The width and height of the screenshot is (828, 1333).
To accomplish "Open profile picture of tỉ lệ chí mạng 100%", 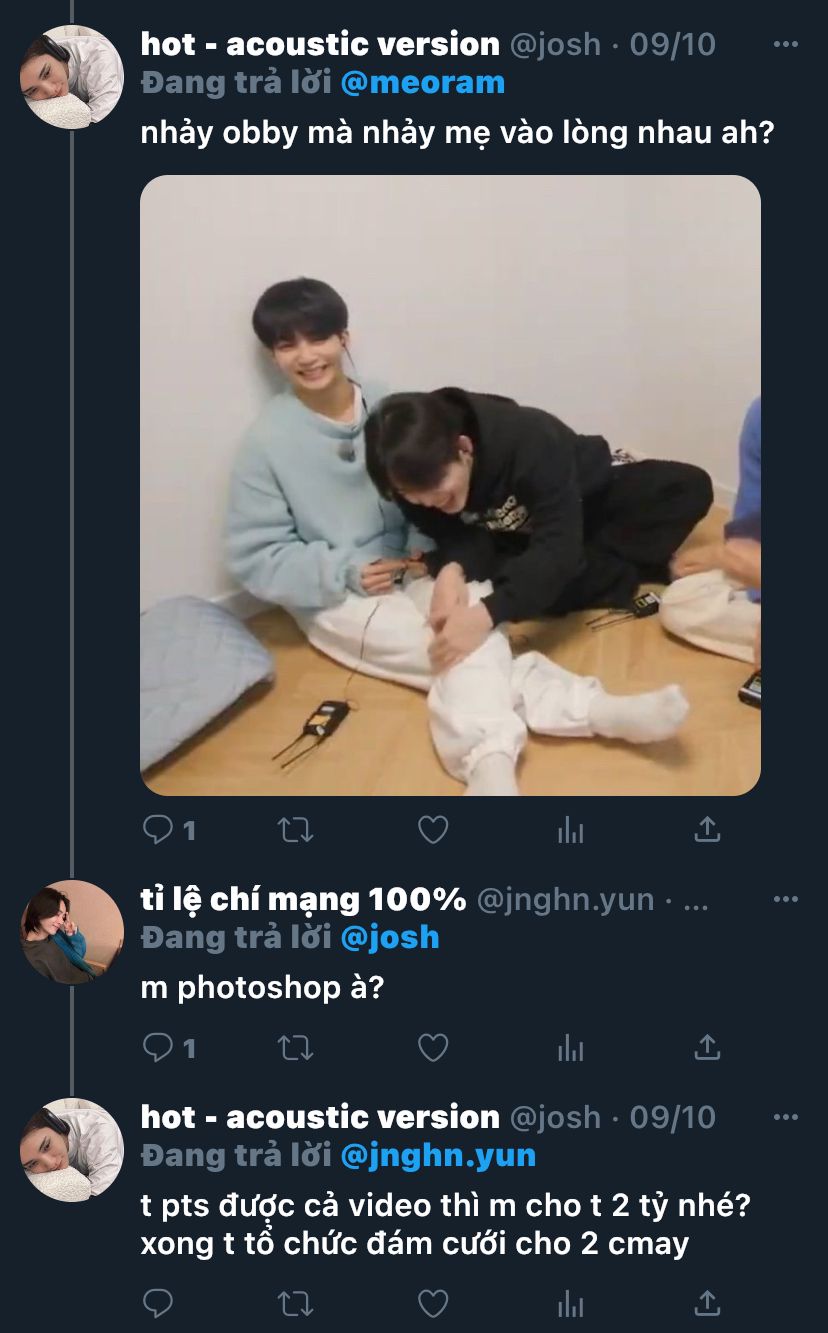I will click(x=72, y=932).
